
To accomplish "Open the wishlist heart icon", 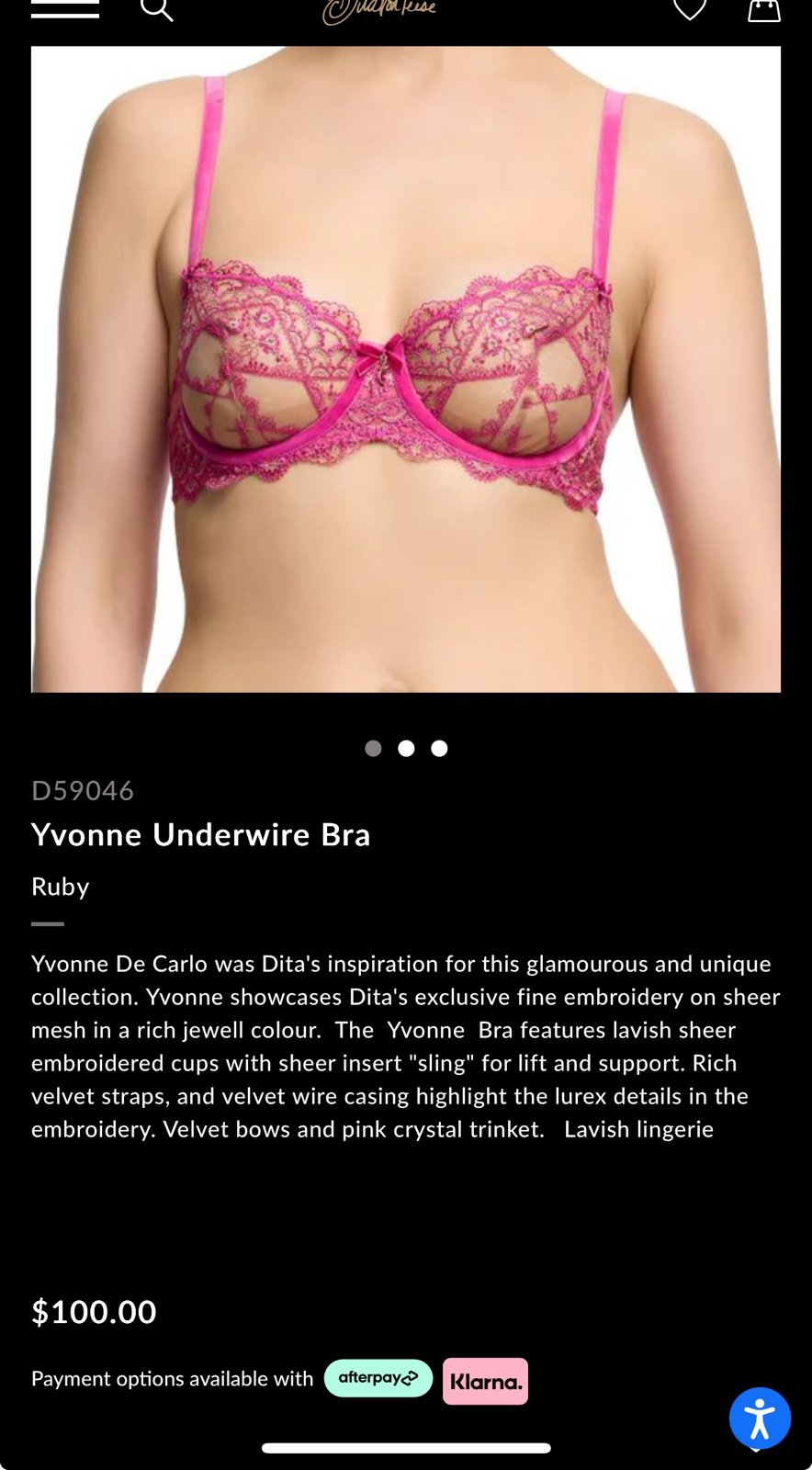I will [x=690, y=9].
